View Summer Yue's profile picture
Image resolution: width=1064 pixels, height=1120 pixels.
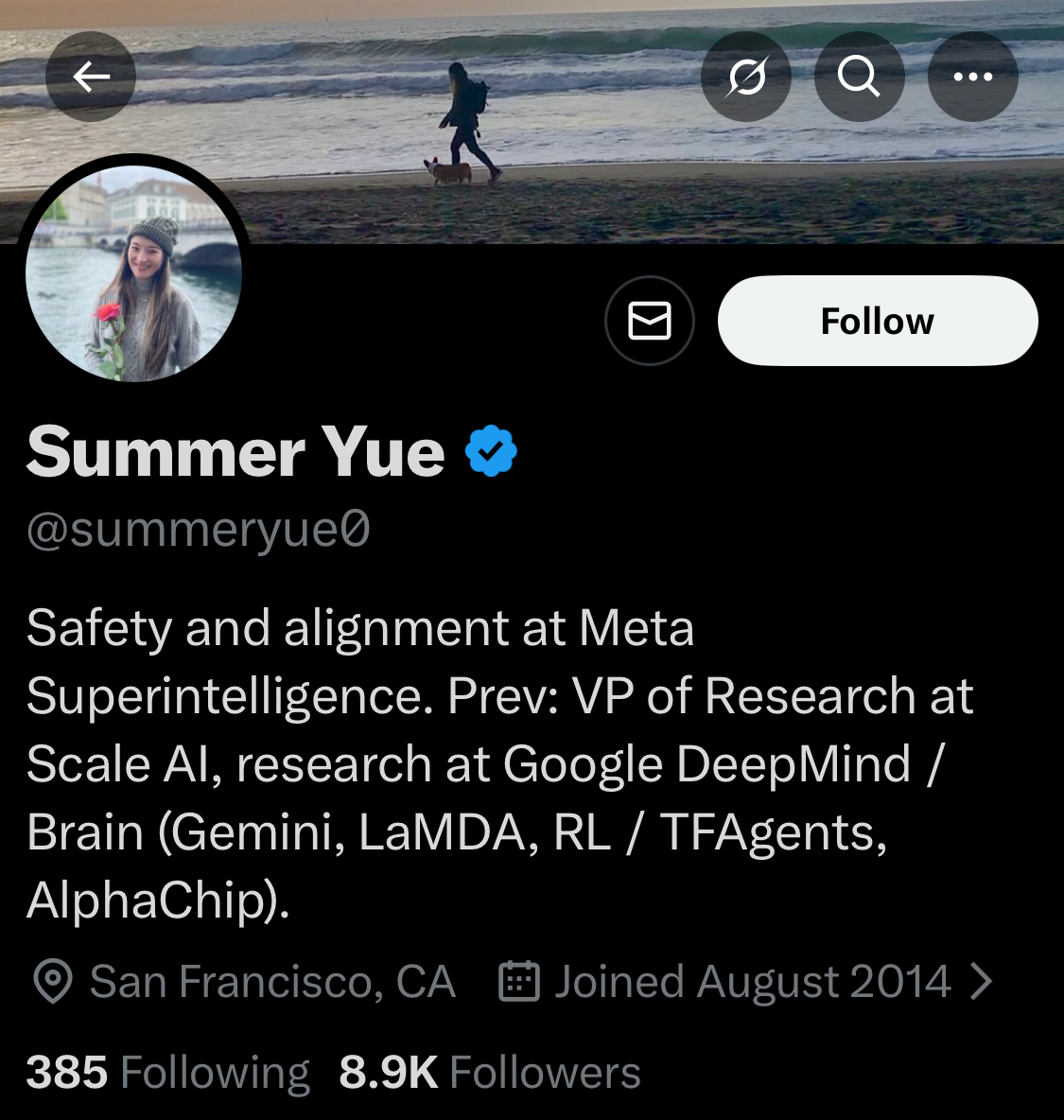pos(133,273)
